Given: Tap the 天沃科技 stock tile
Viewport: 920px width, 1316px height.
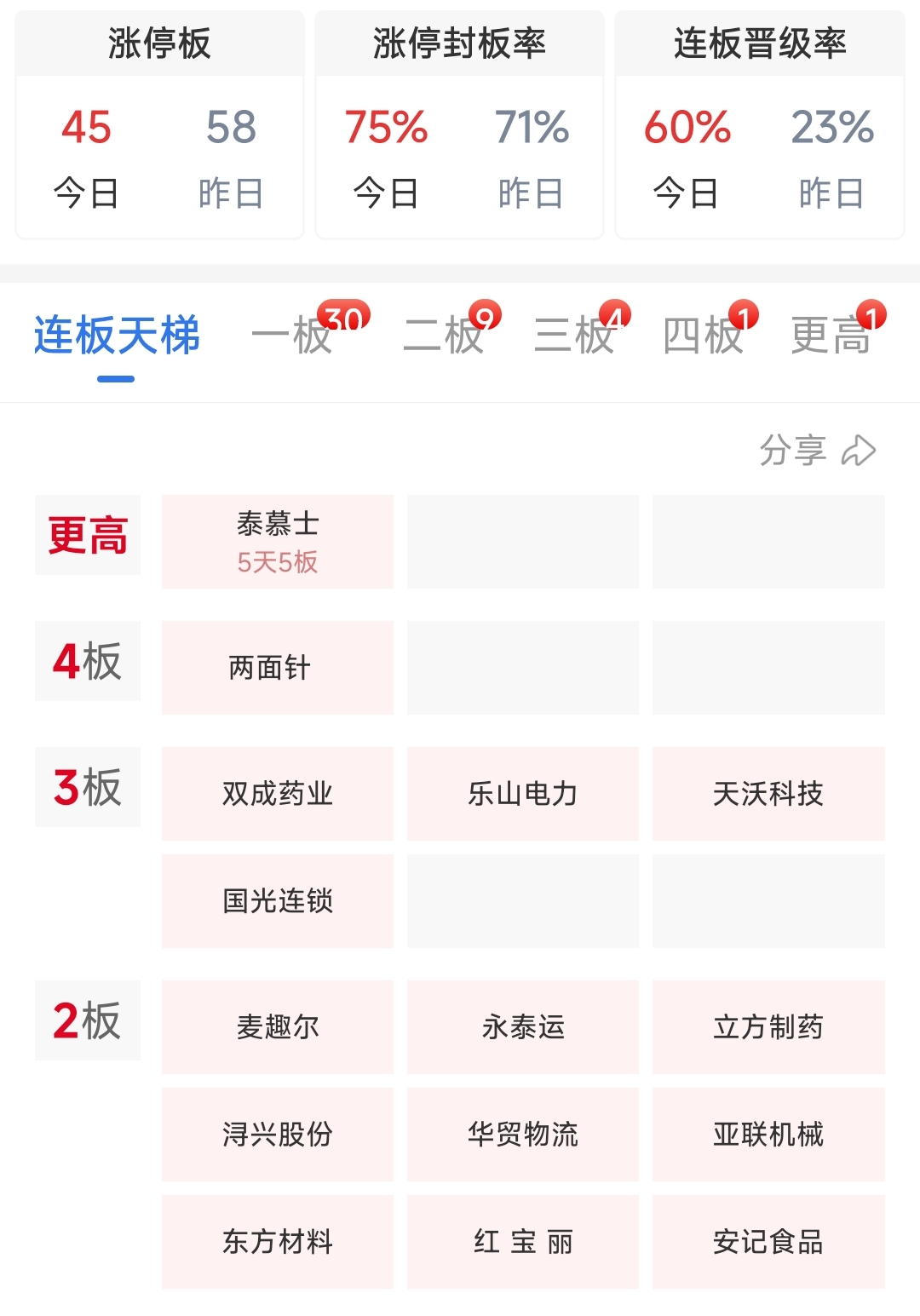Looking at the screenshot, I should coord(768,794).
